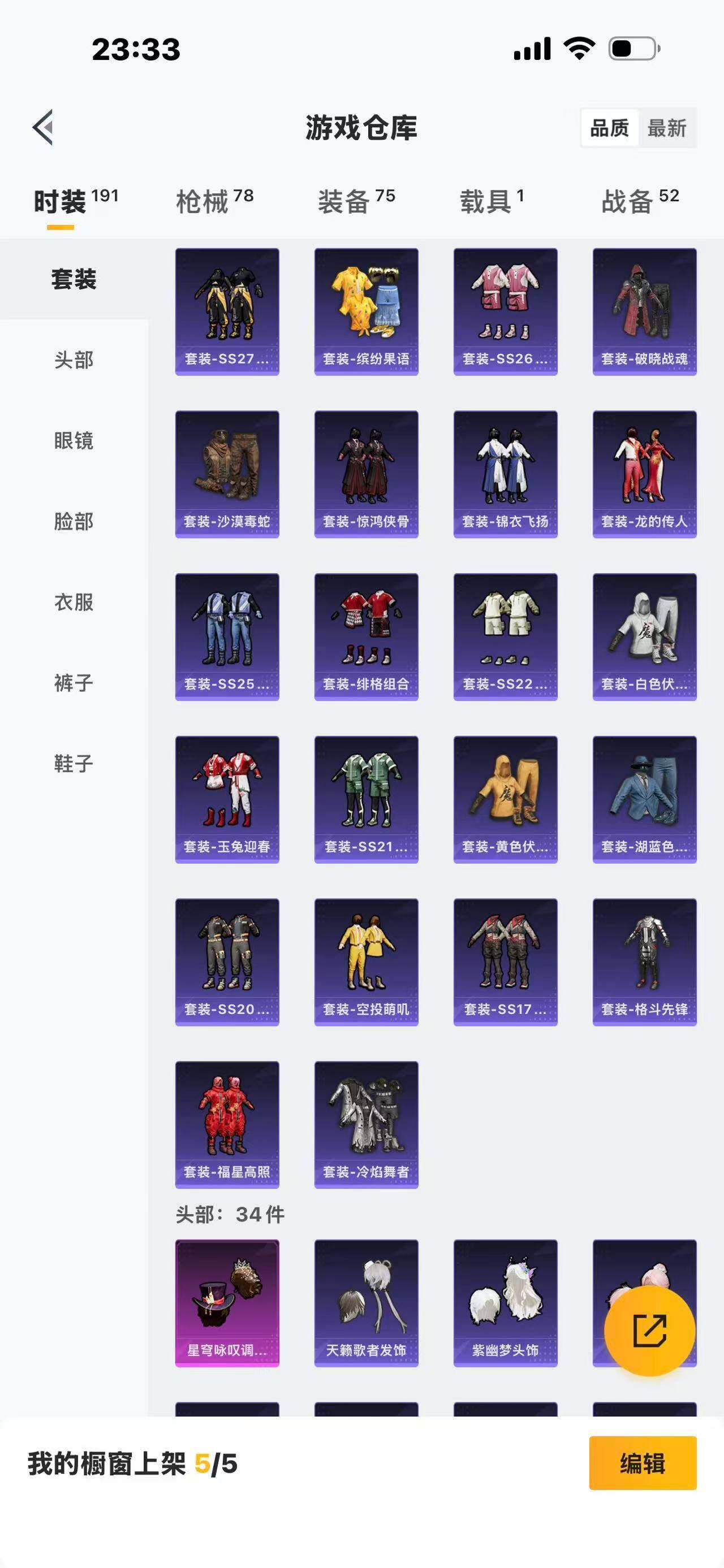Go back from 游戏仓库
The width and height of the screenshot is (724, 1568).
pyautogui.click(x=43, y=128)
